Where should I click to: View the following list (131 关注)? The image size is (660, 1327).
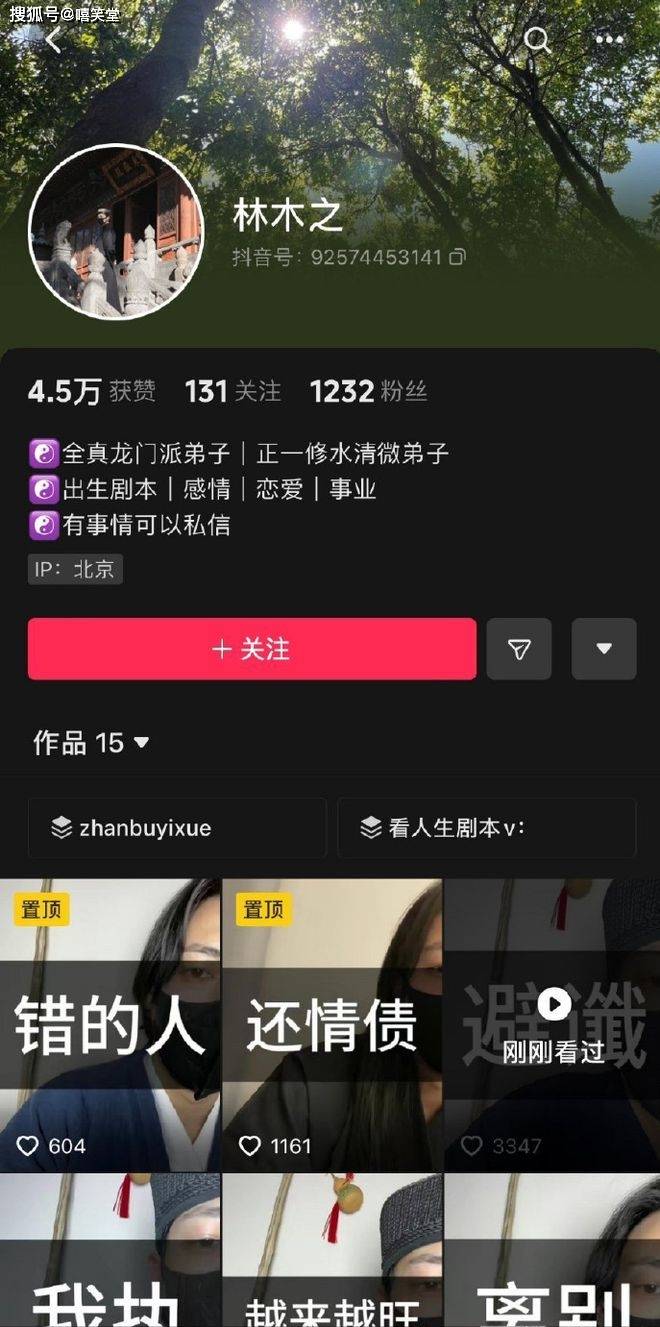233,392
